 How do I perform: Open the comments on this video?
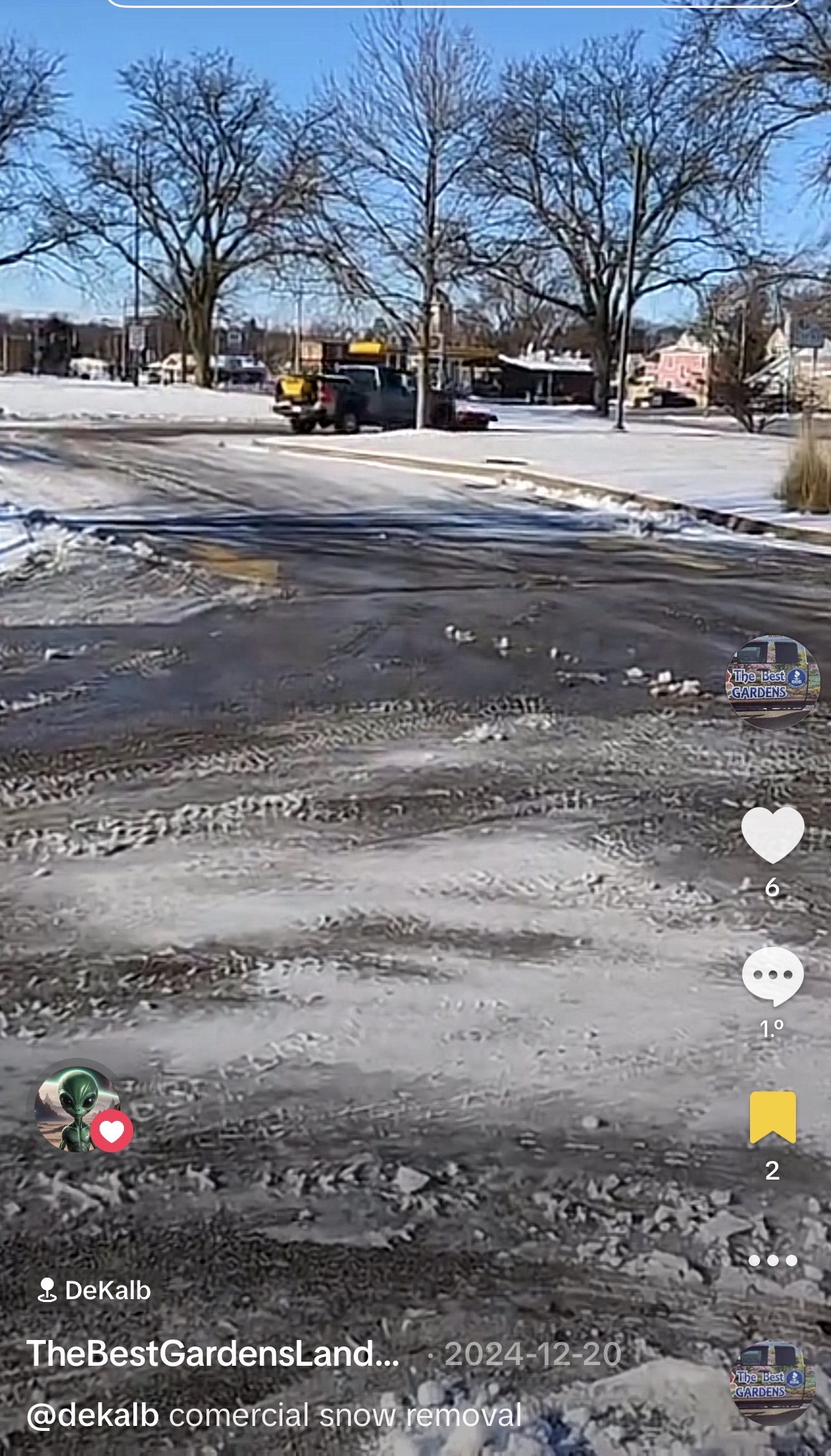(772, 975)
